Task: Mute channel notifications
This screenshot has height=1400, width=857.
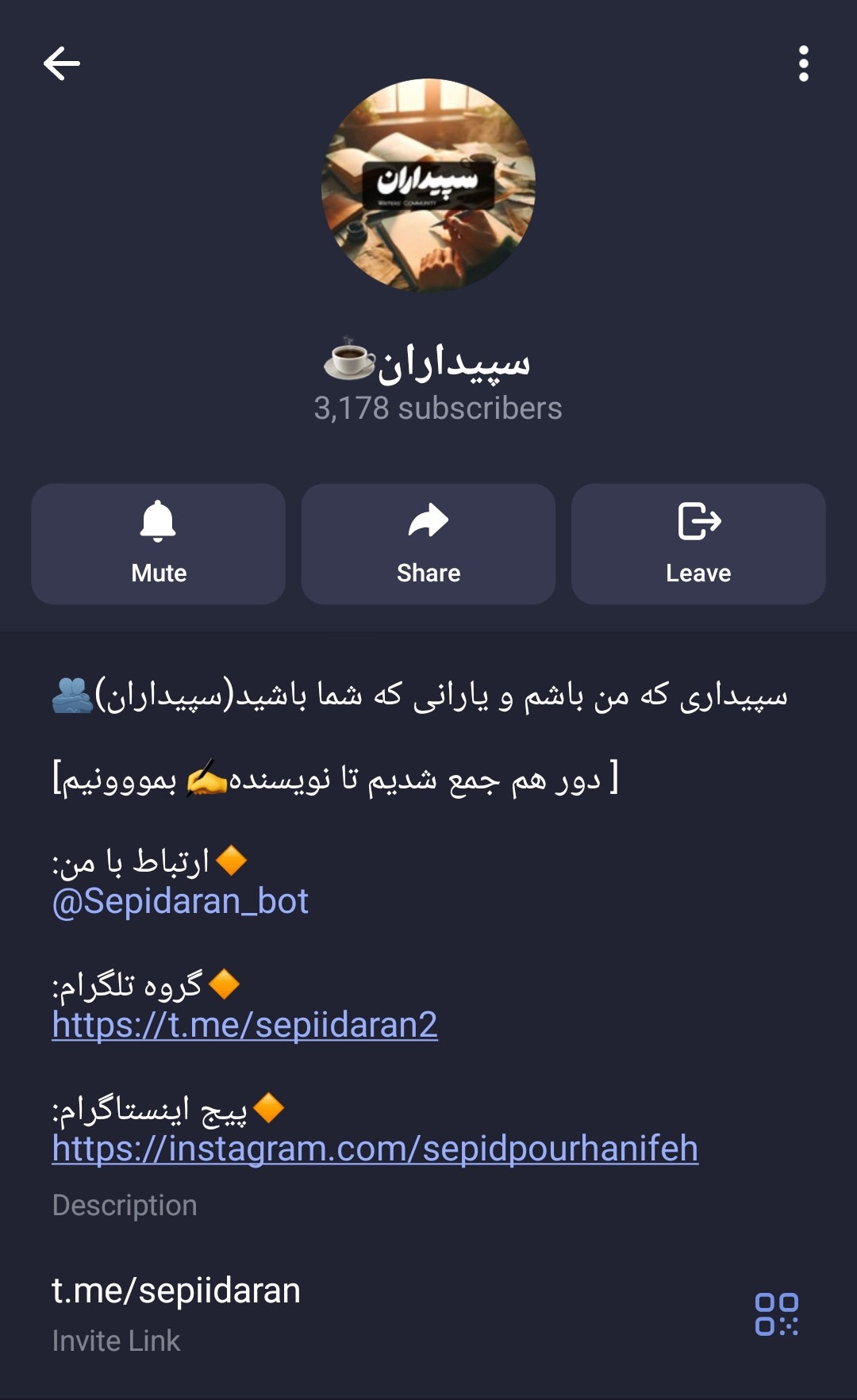Action: click(x=159, y=544)
